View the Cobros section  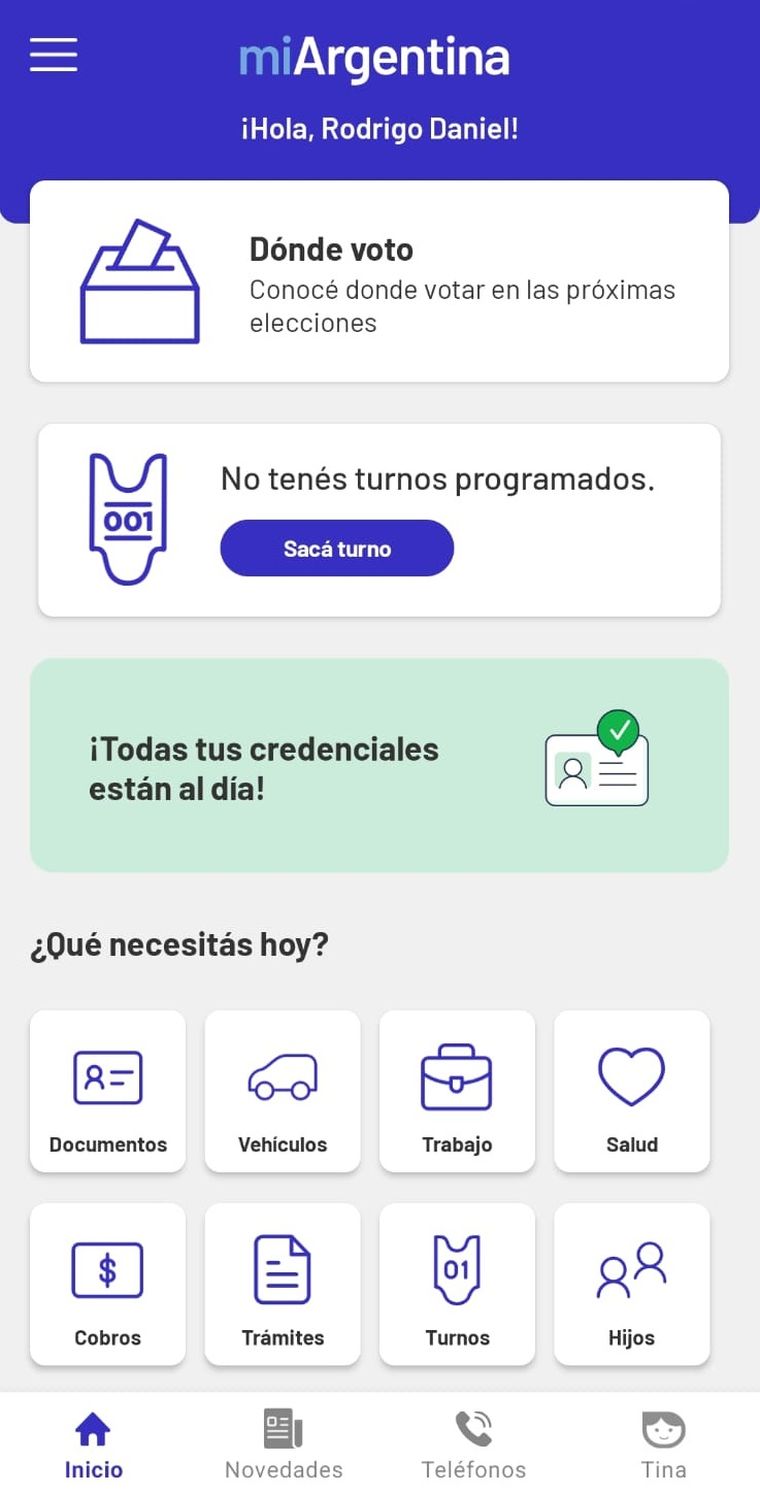108,1284
